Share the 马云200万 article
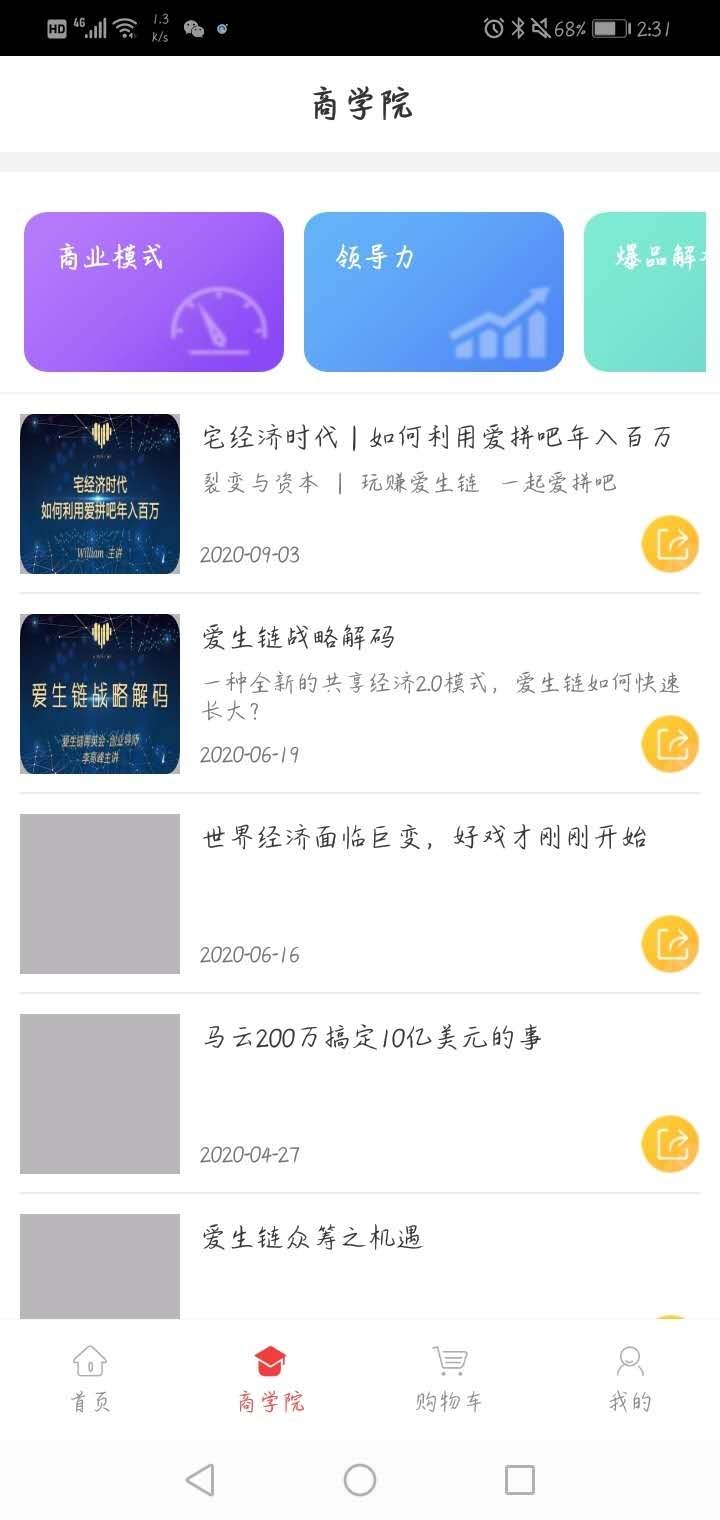The image size is (720, 1520). pyautogui.click(x=670, y=1144)
